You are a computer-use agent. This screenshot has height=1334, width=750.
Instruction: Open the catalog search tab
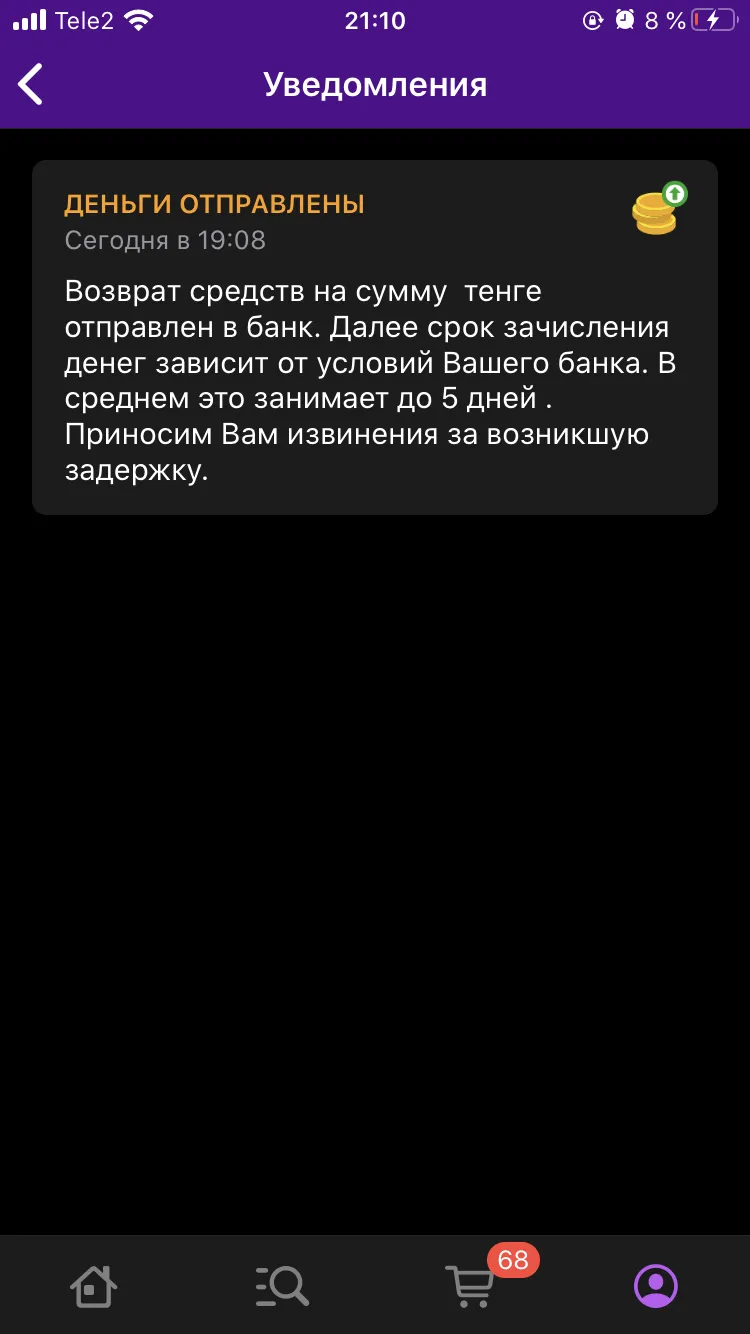(x=281, y=1285)
